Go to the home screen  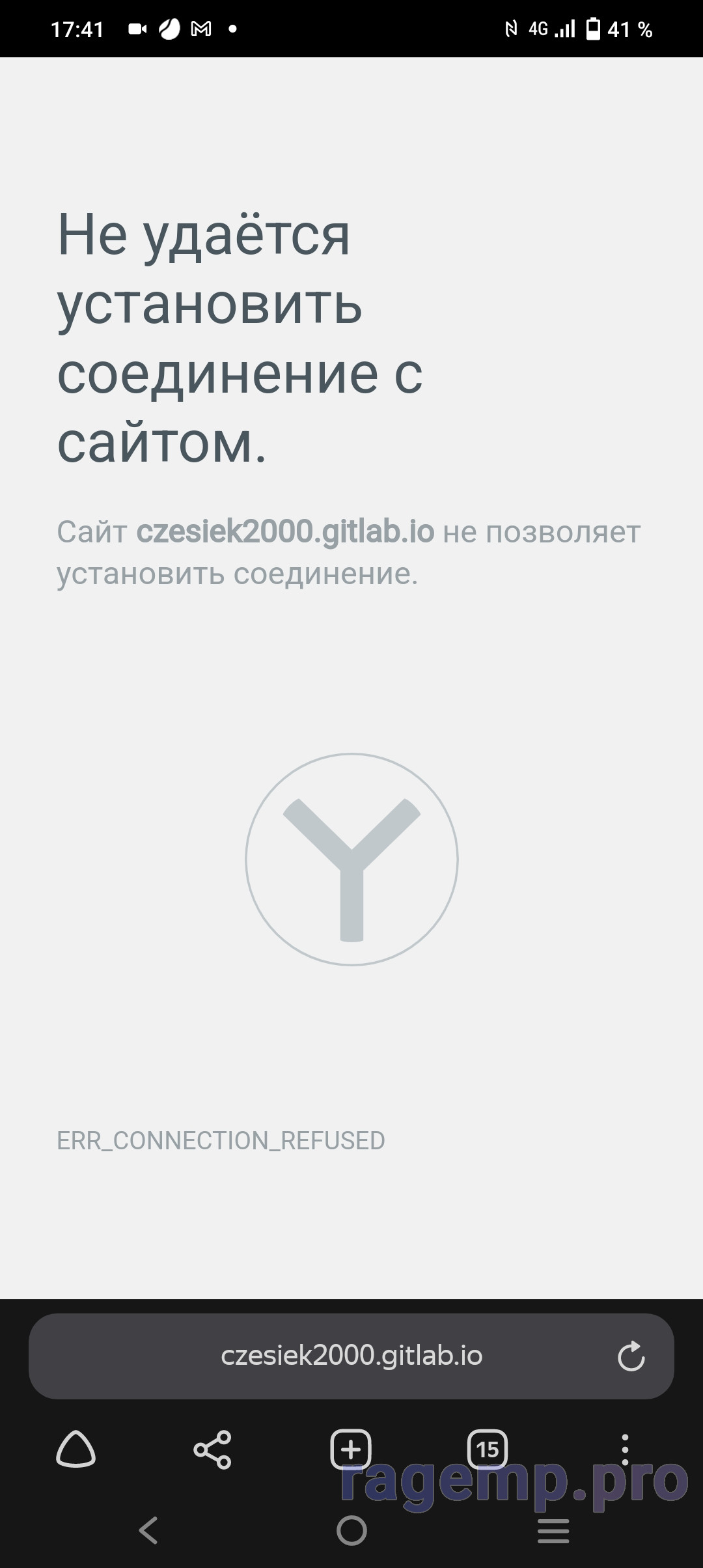click(x=351, y=1530)
